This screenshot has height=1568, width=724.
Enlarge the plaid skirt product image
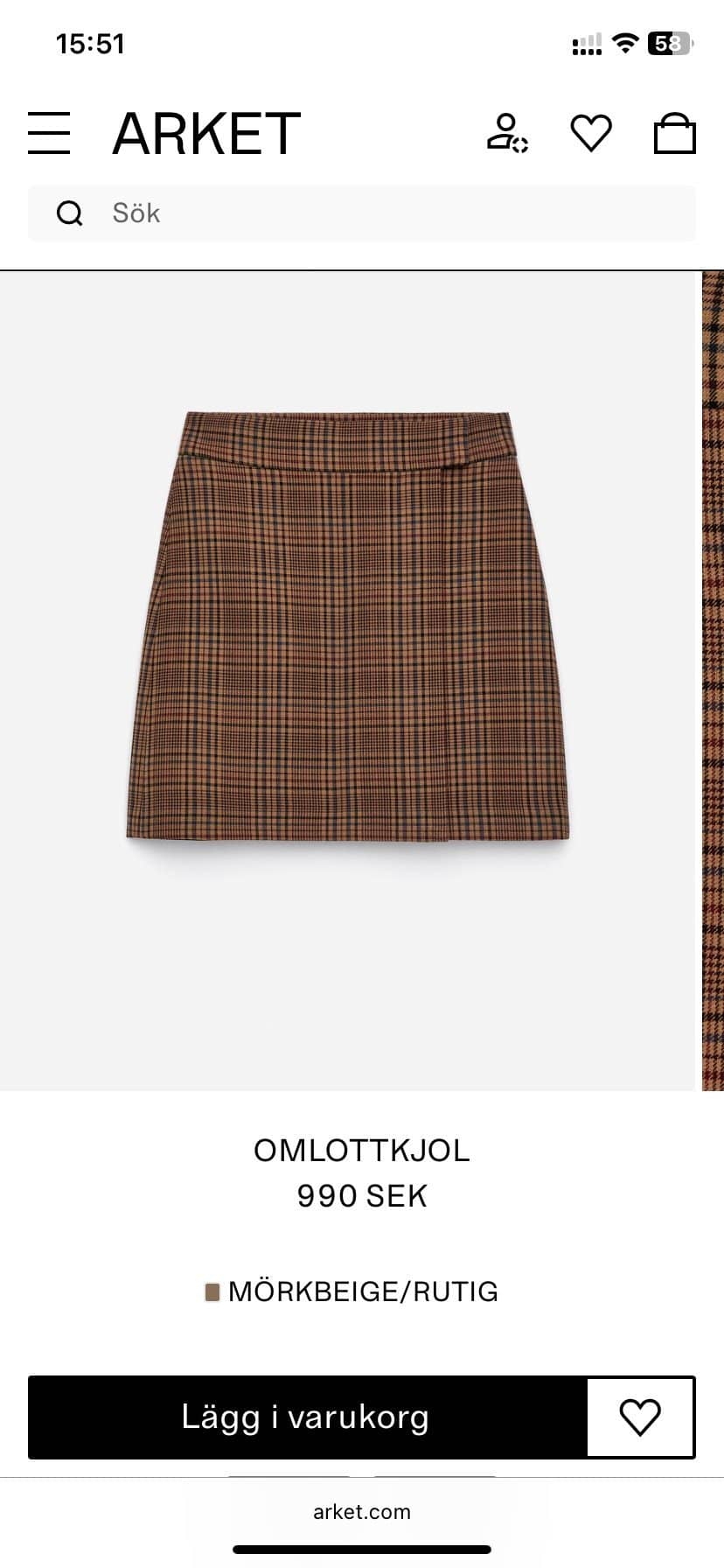click(348, 626)
